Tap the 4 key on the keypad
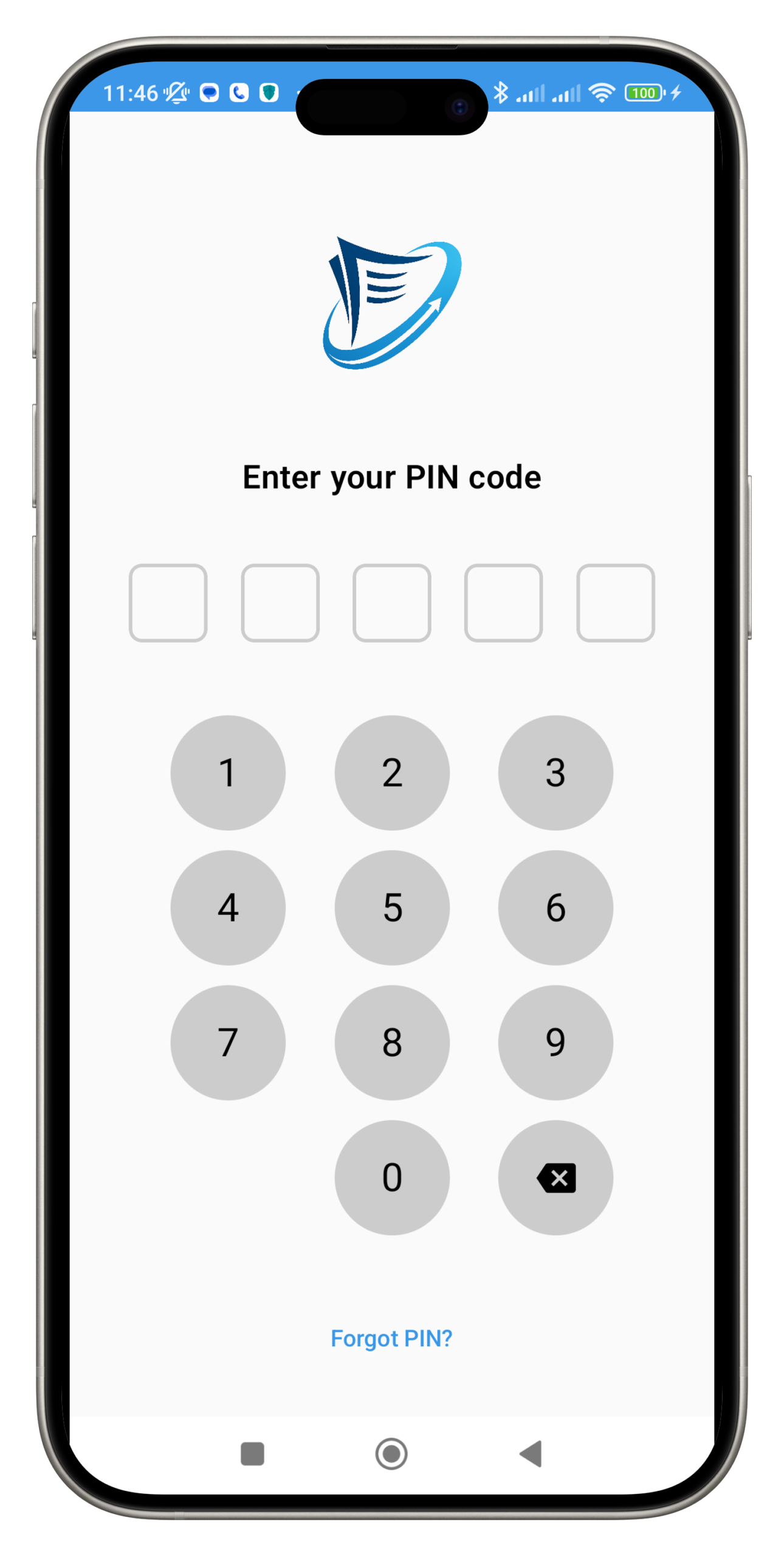The image size is (784, 1556). pyautogui.click(x=228, y=907)
